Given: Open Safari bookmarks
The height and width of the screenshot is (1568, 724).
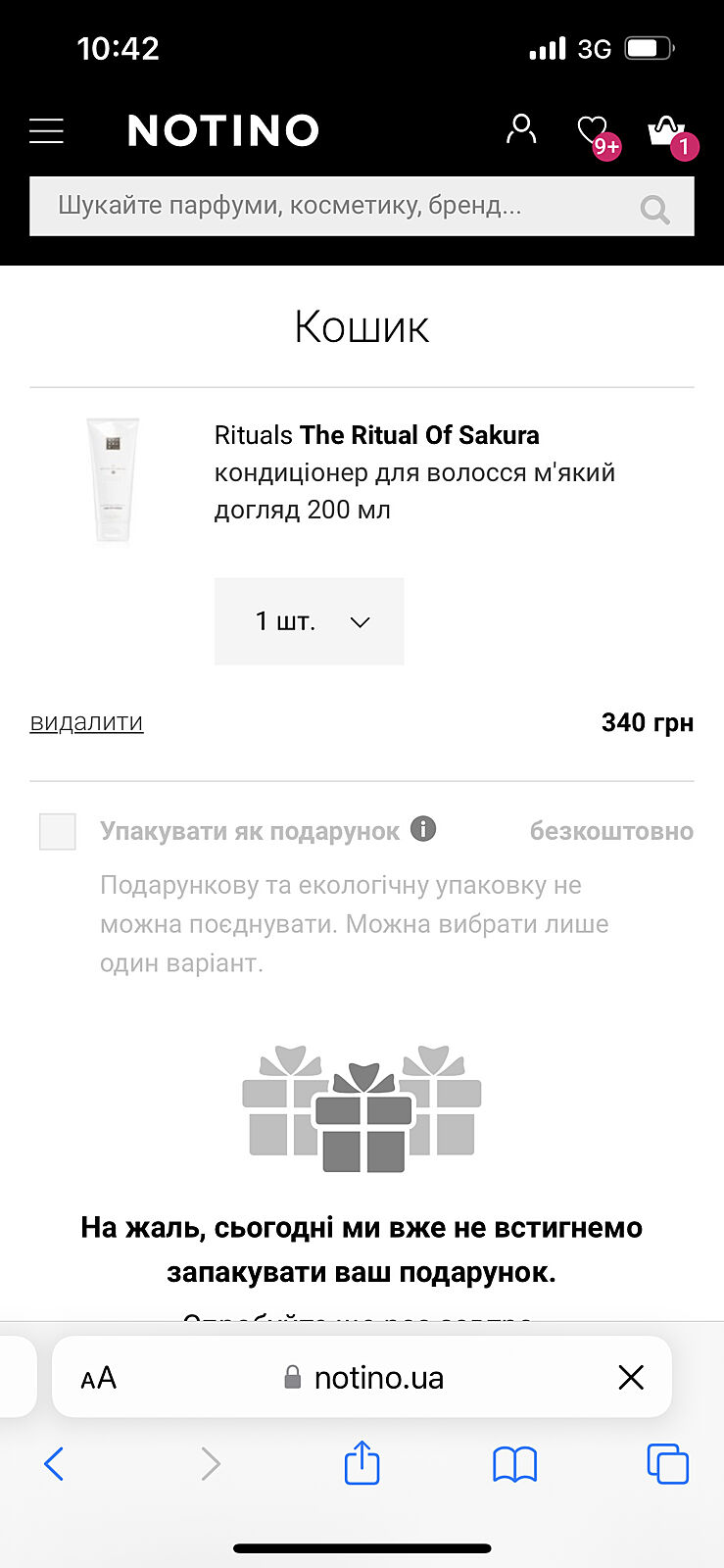Looking at the screenshot, I should (514, 1464).
